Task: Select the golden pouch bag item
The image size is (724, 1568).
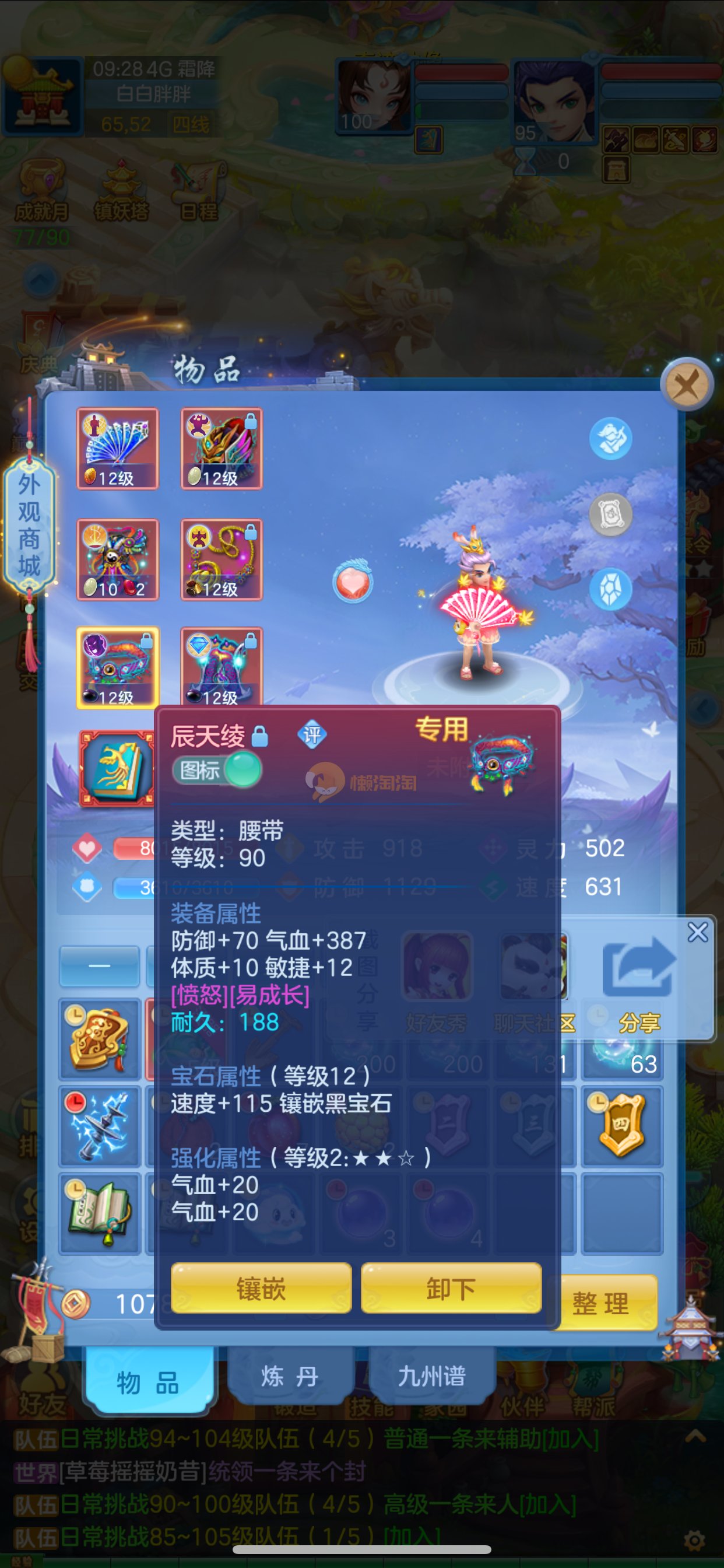Action: [100, 1038]
